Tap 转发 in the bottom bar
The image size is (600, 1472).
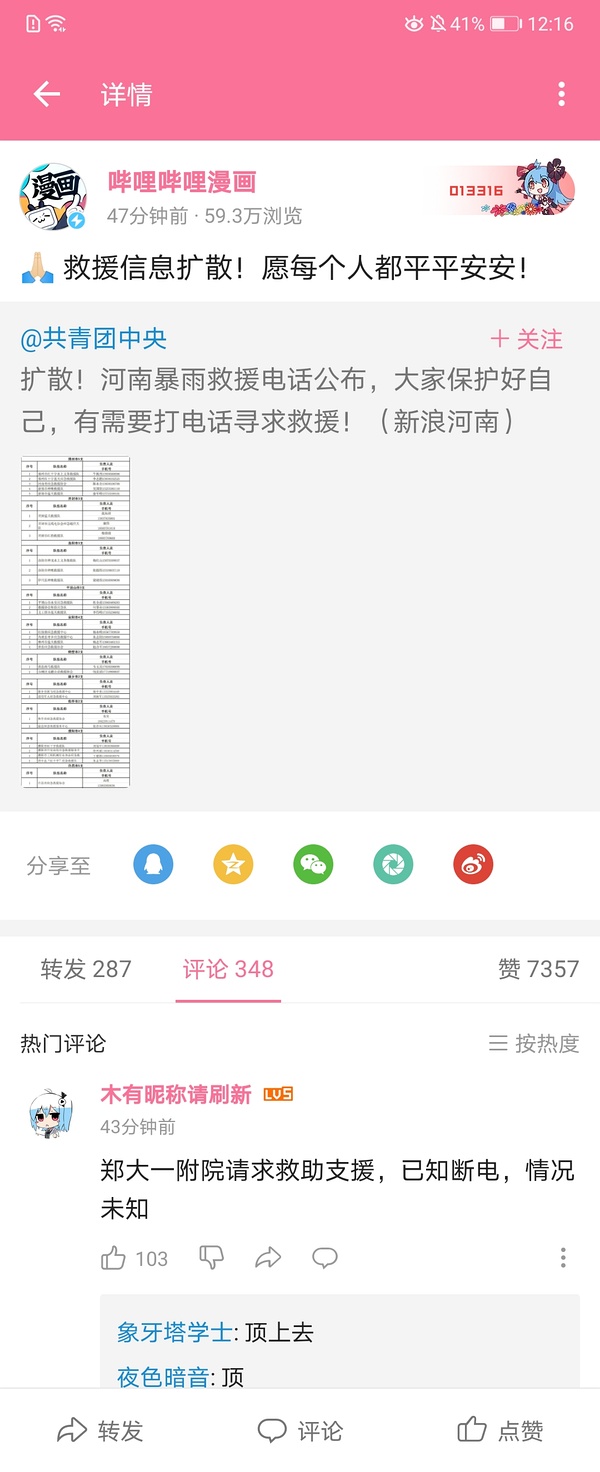click(x=100, y=1431)
